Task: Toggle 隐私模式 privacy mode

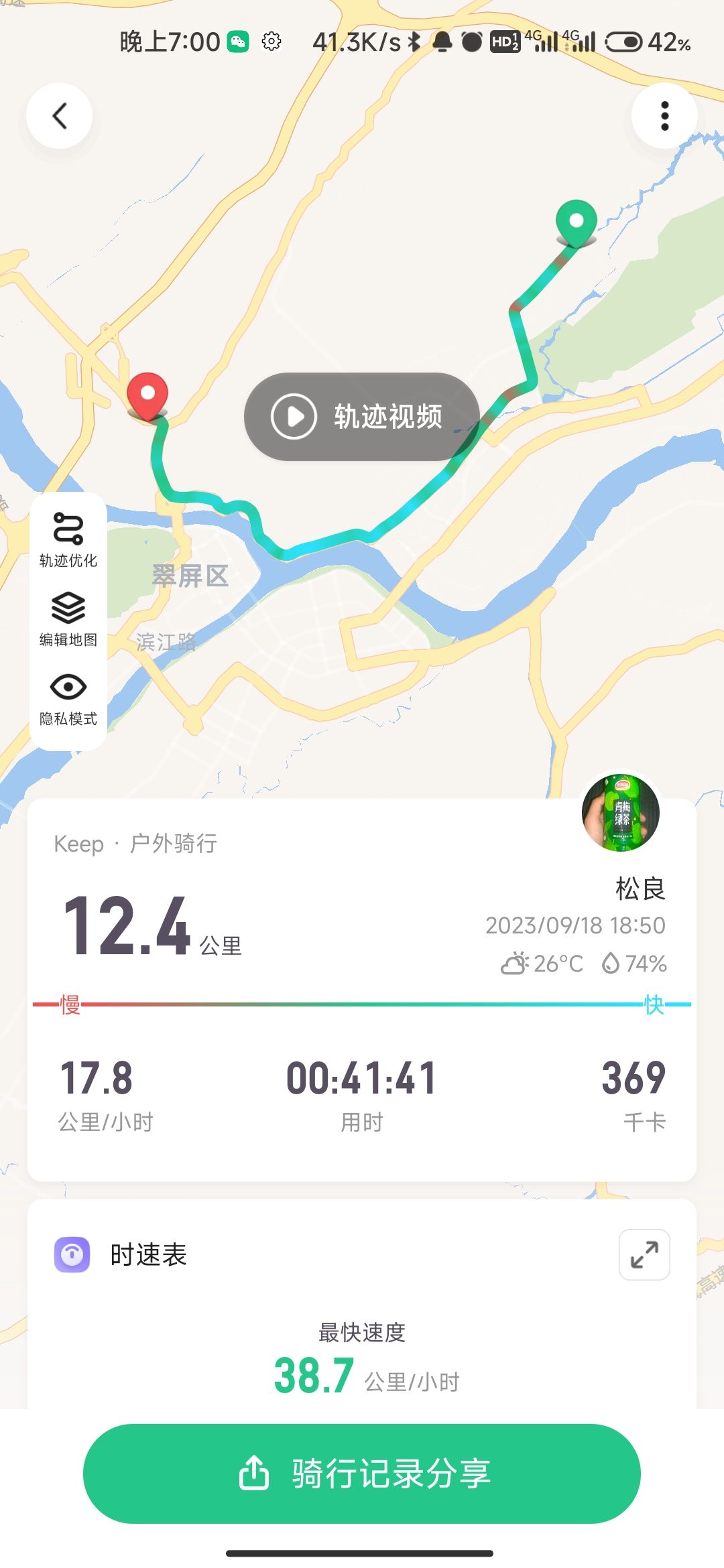Action: pos(68,699)
